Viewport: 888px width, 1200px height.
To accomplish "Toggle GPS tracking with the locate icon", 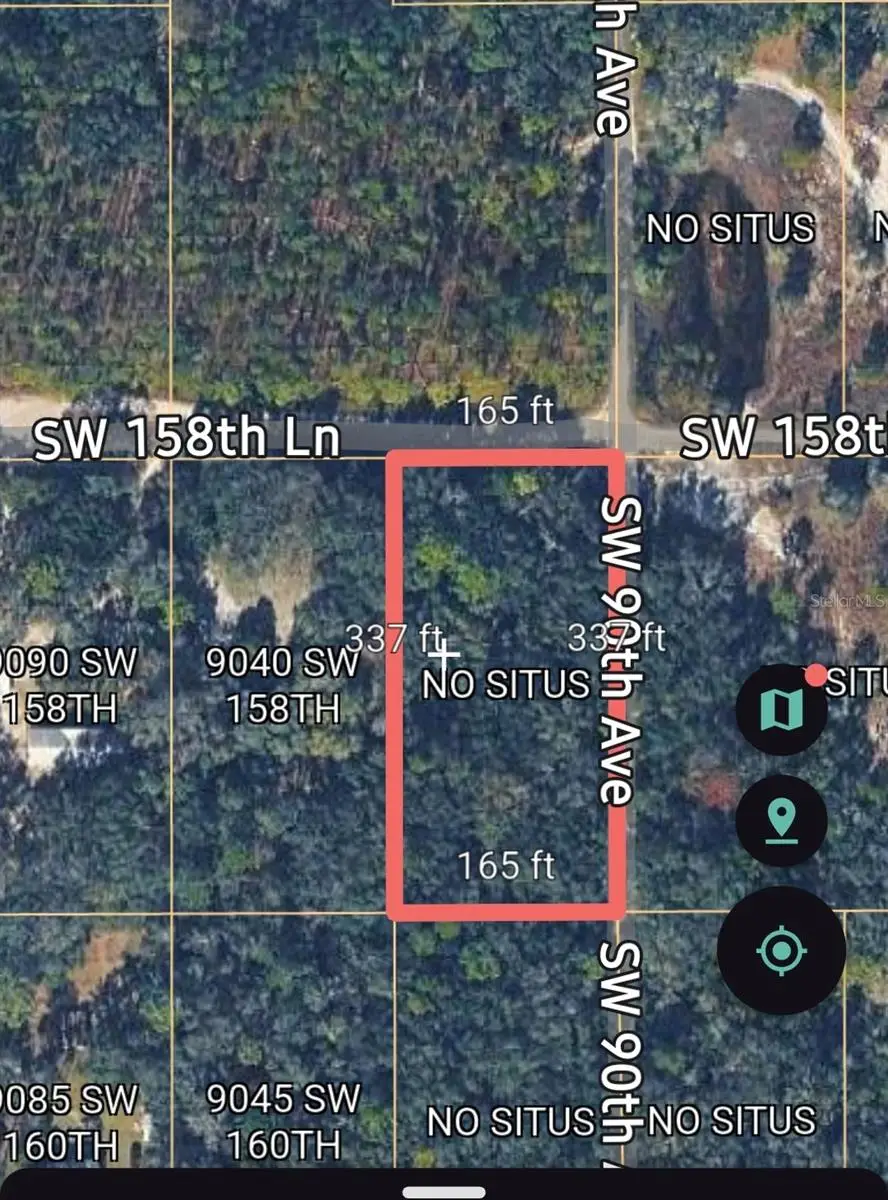I will [780, 952].
